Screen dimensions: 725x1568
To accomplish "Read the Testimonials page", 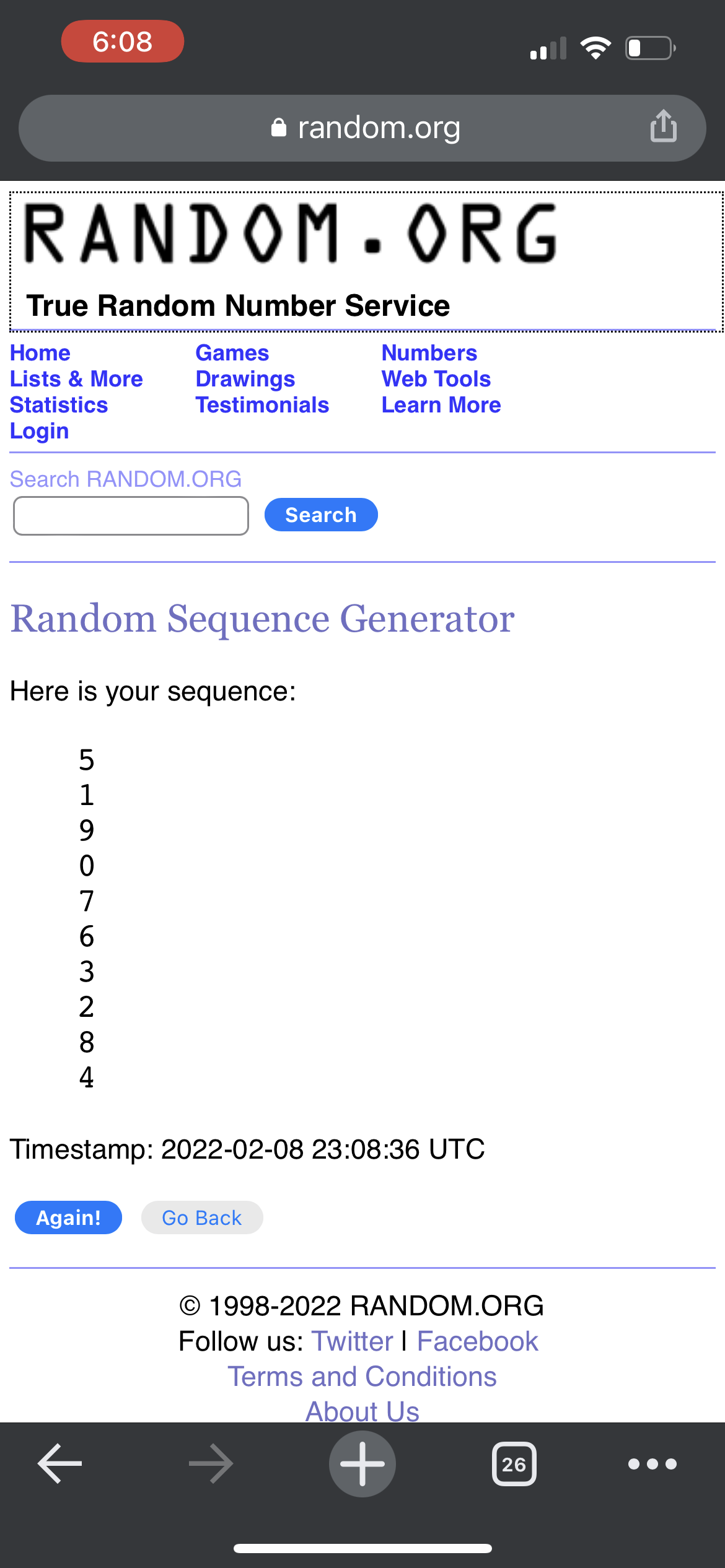I will 262,405.
